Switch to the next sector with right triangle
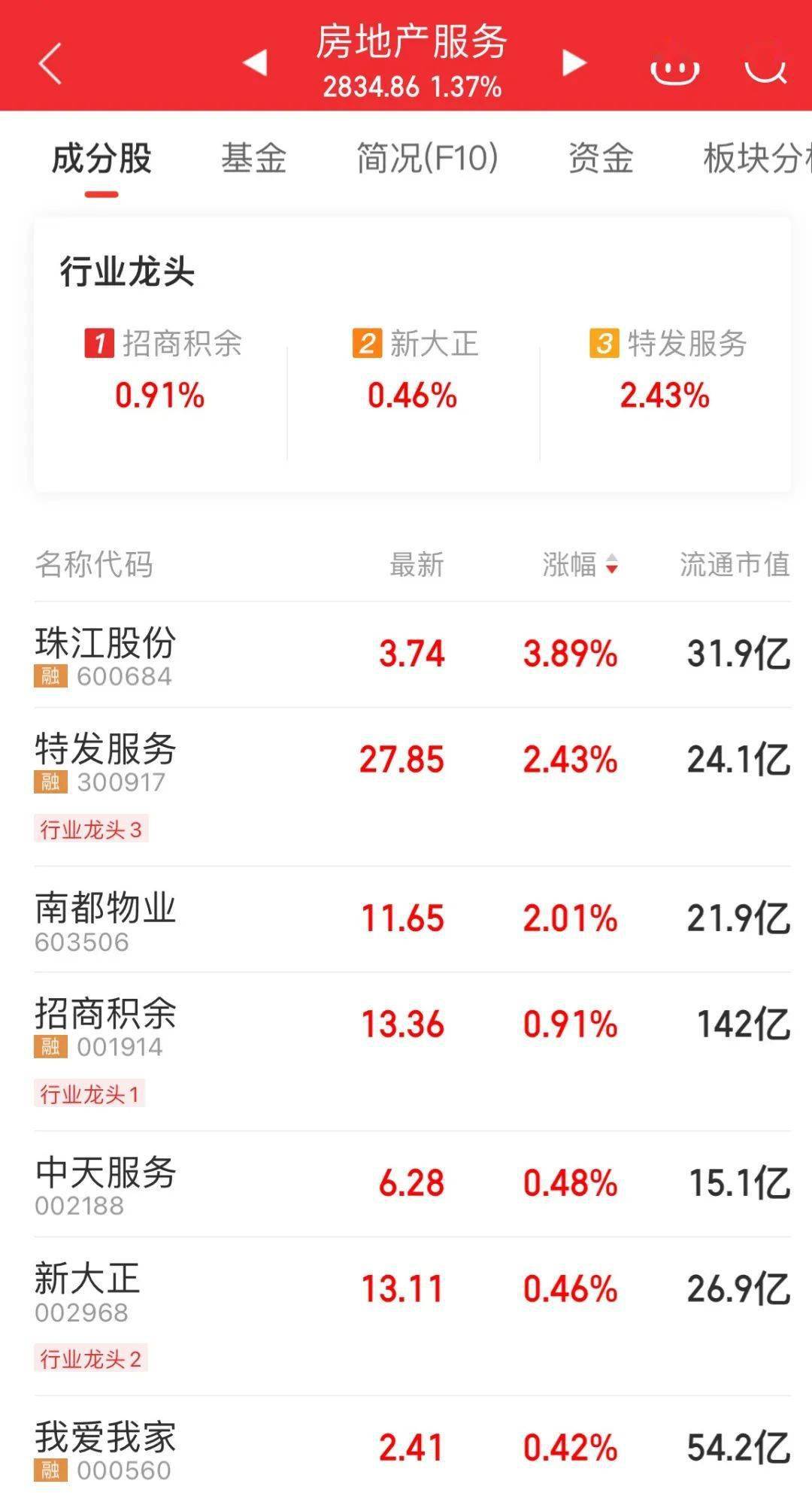 tap(574, 62)
